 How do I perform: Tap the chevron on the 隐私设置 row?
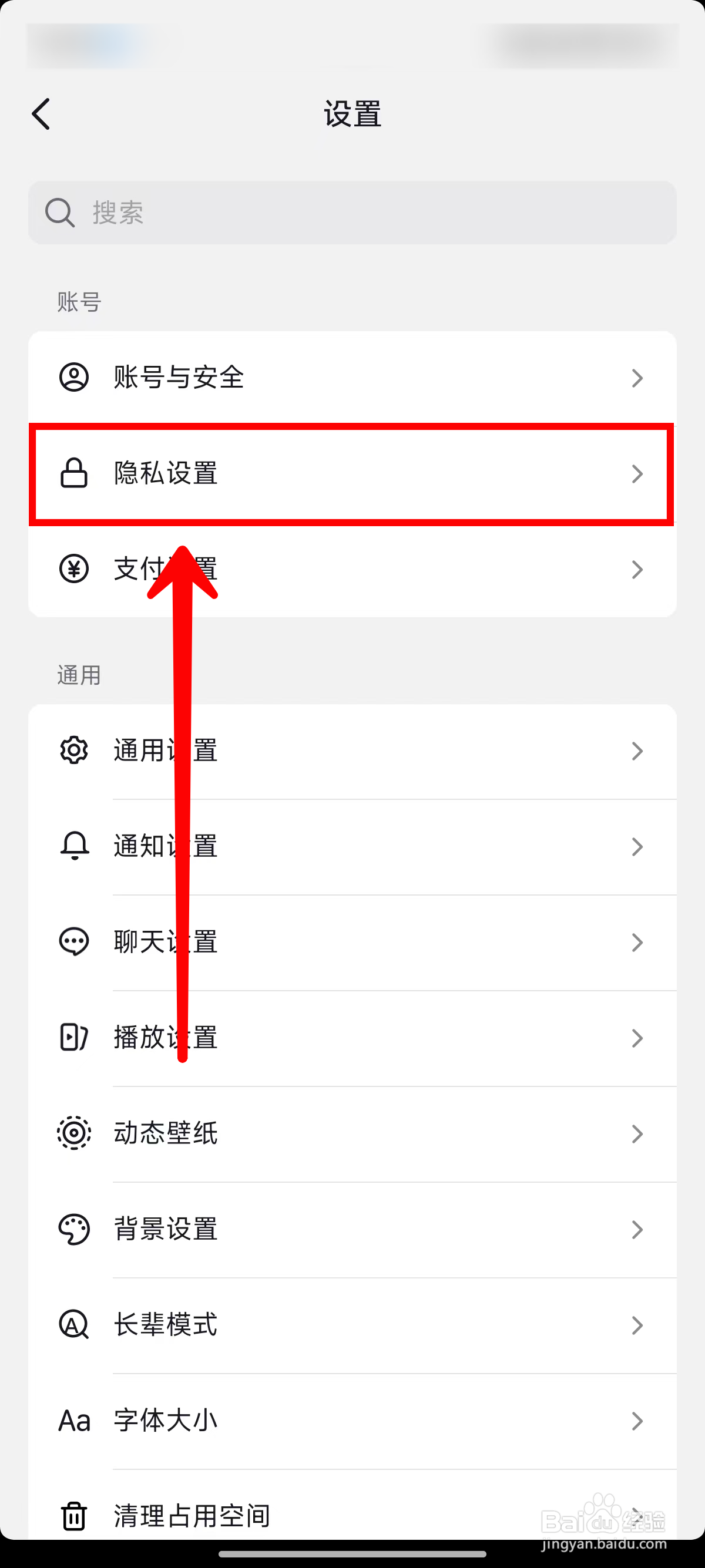click(637, 474)
